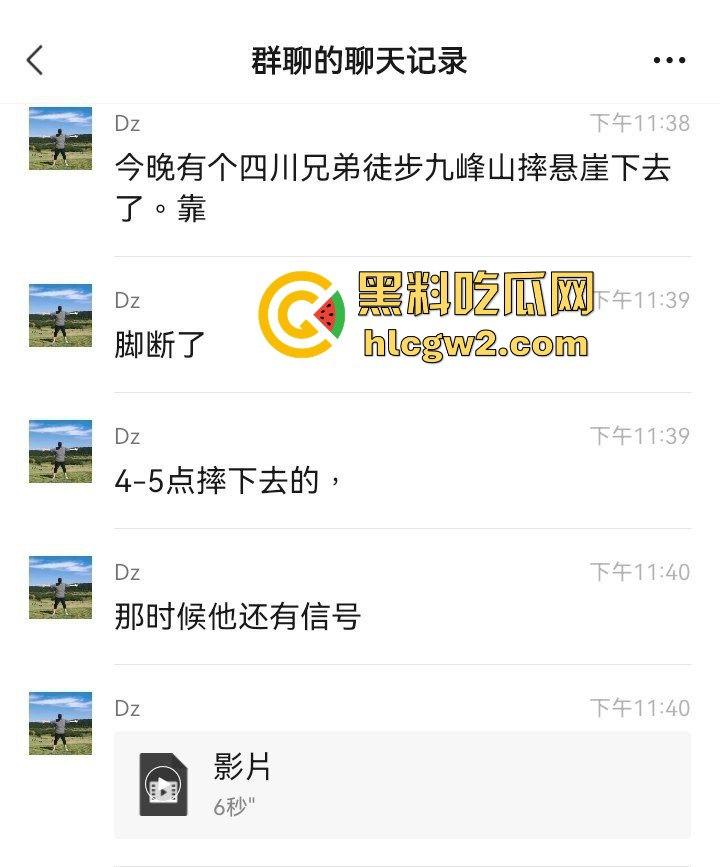
Task: Tap Dz's avatar next to the first message
Action: pyautogui.click(x=60, y=140)
